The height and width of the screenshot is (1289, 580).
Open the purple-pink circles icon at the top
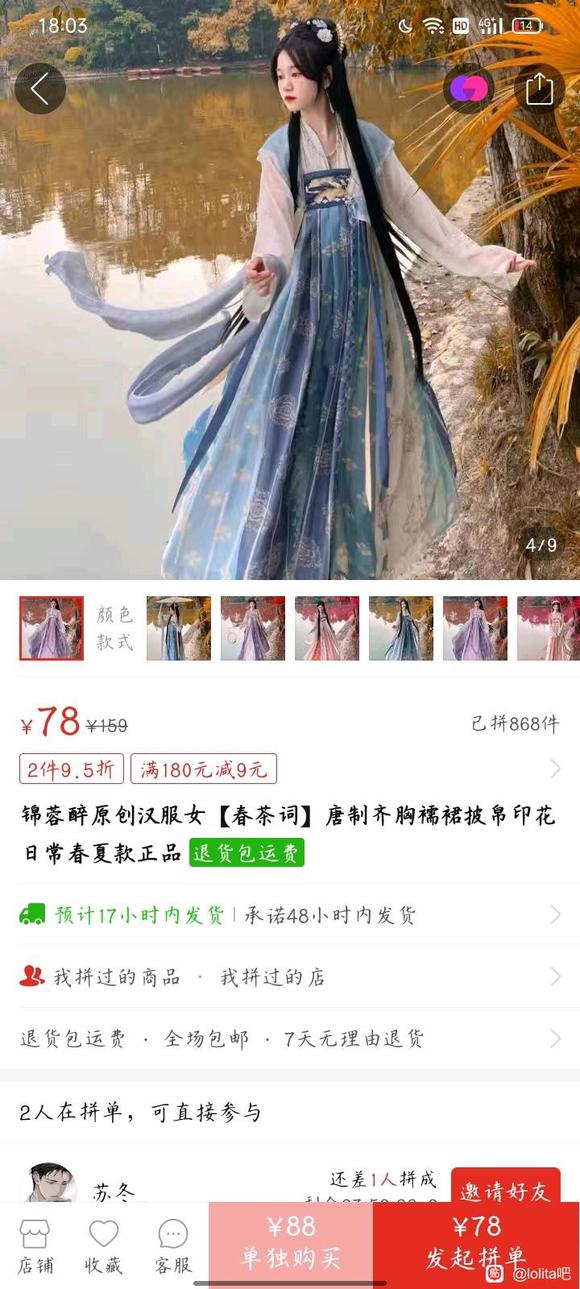(x=468, y=89)
